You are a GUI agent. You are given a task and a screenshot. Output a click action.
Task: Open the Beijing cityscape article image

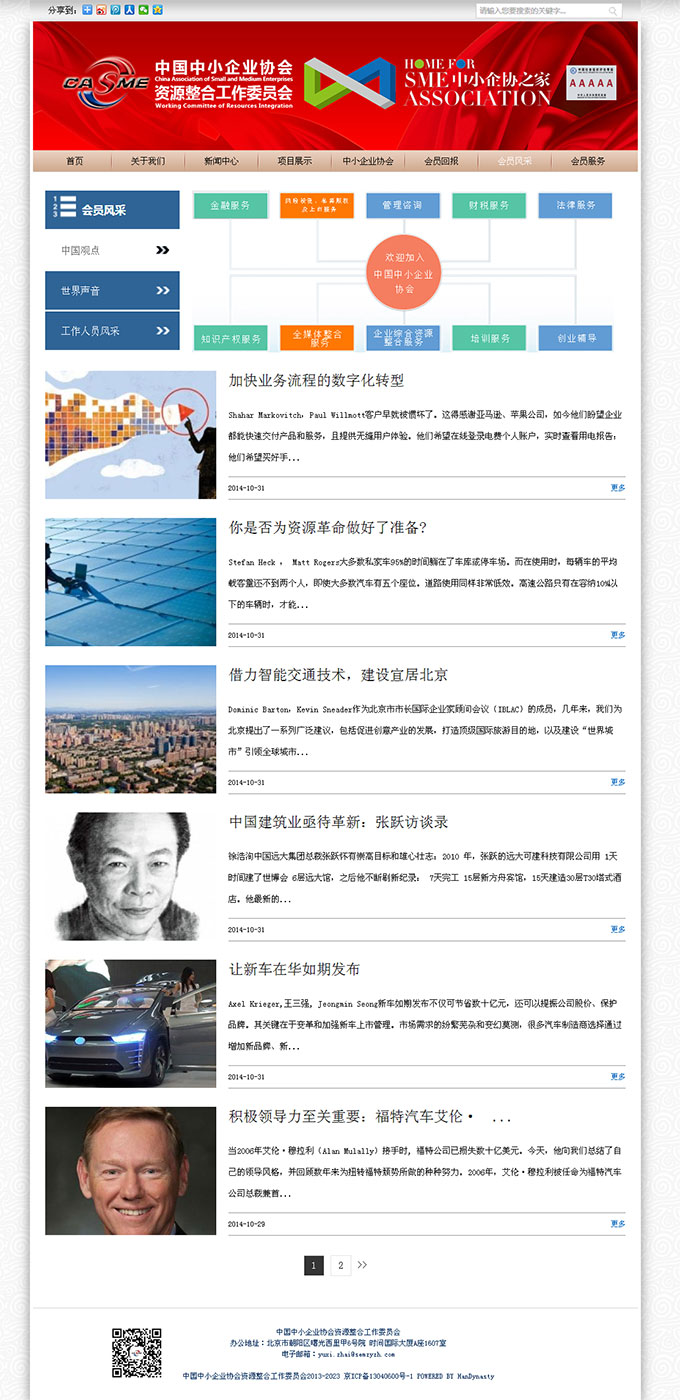(x=130, y=729)
